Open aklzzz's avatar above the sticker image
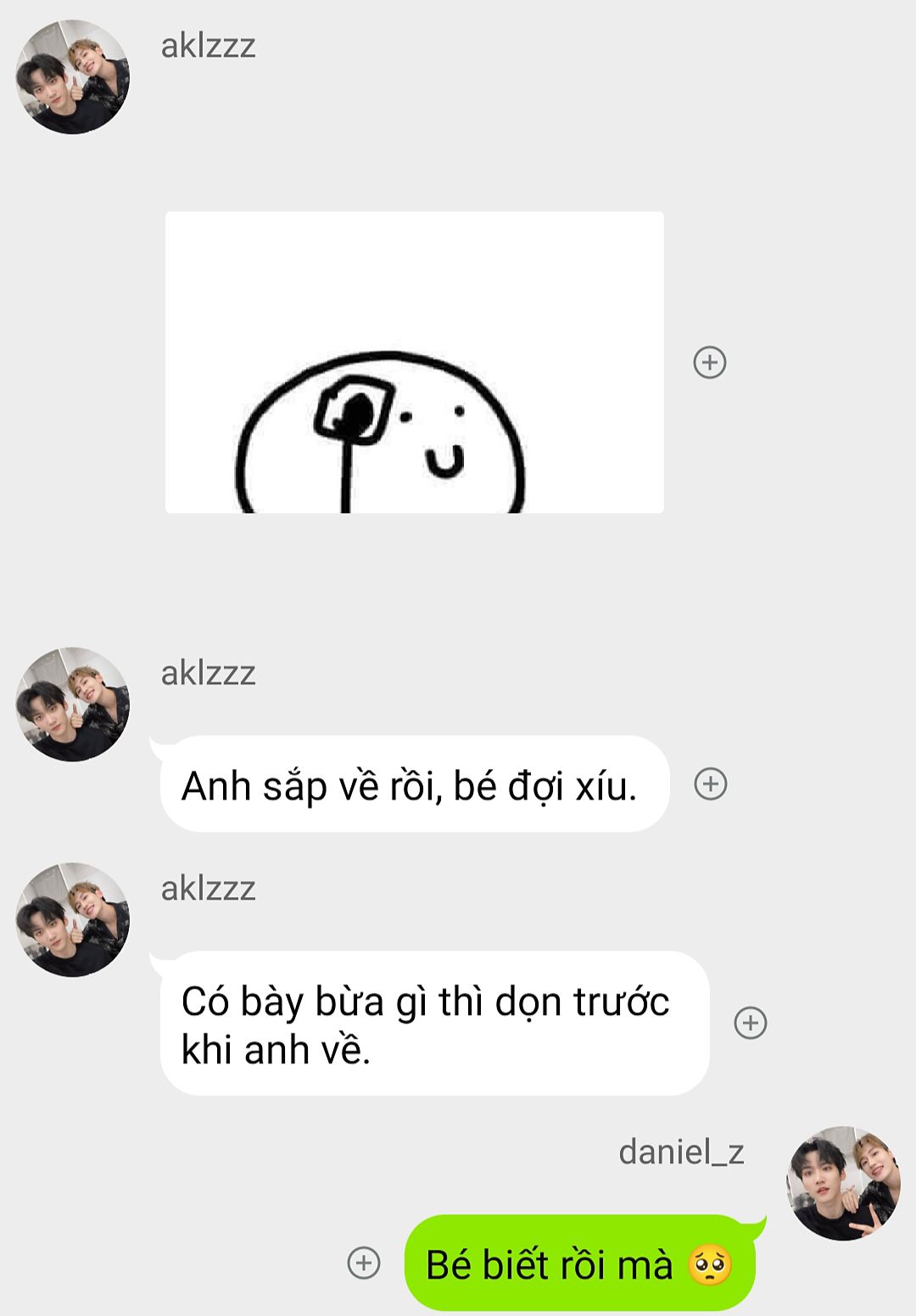 (x=73, y=77)
